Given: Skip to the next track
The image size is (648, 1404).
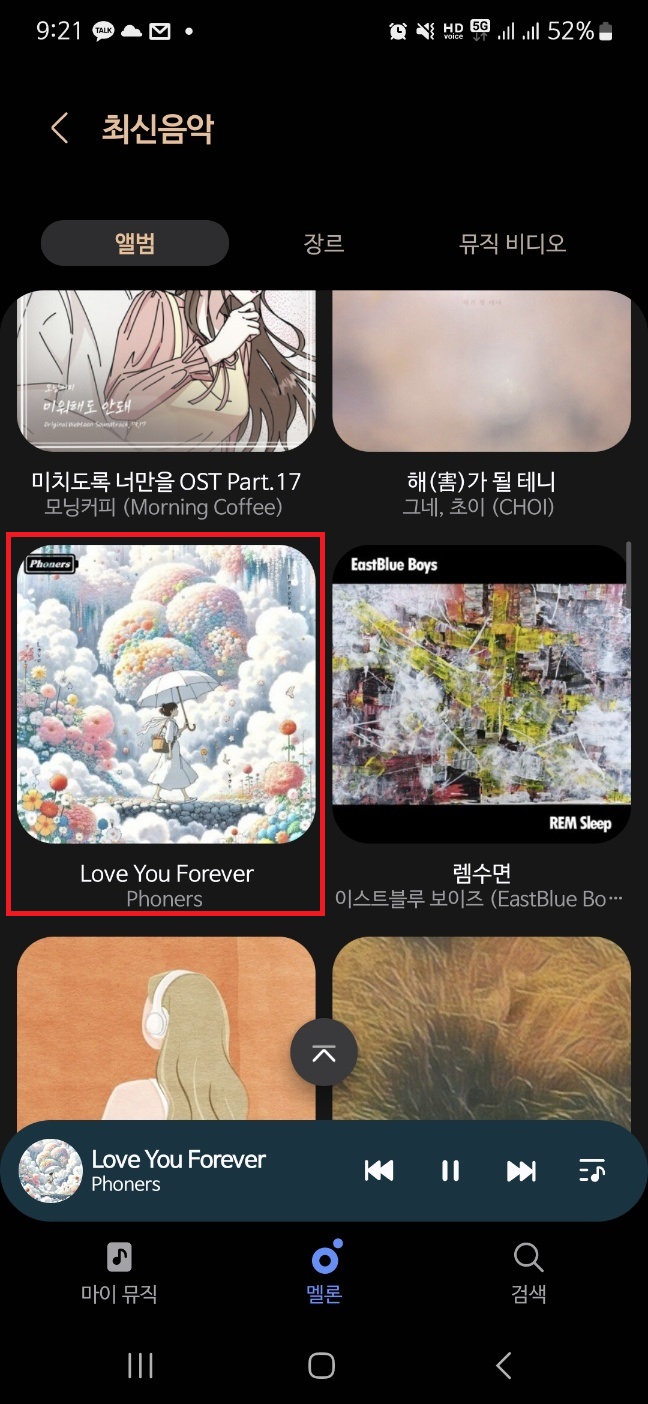Looking at the screenshot, I should [x=521, y=1171].
